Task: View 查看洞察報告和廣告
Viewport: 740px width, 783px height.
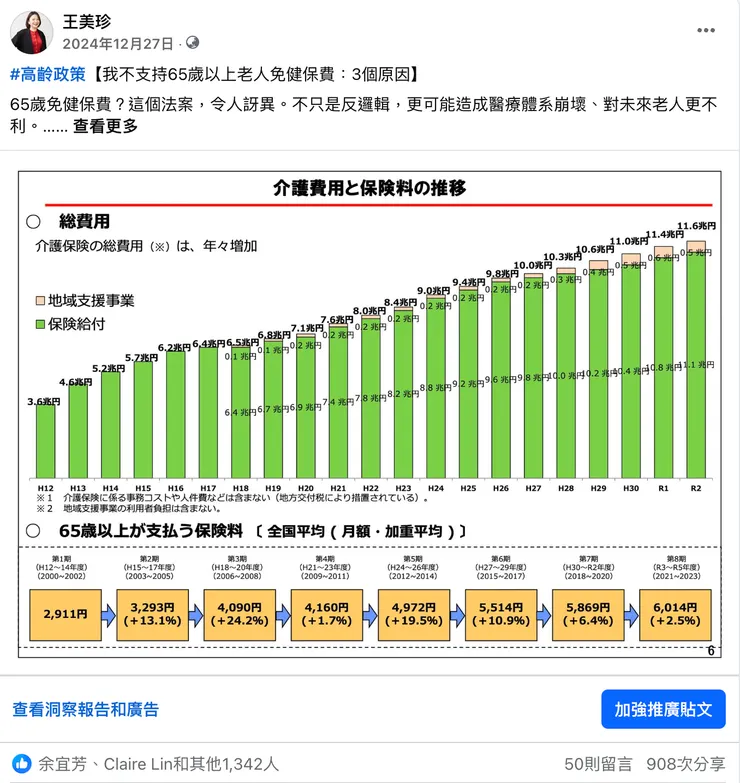Action: (86, 709)
